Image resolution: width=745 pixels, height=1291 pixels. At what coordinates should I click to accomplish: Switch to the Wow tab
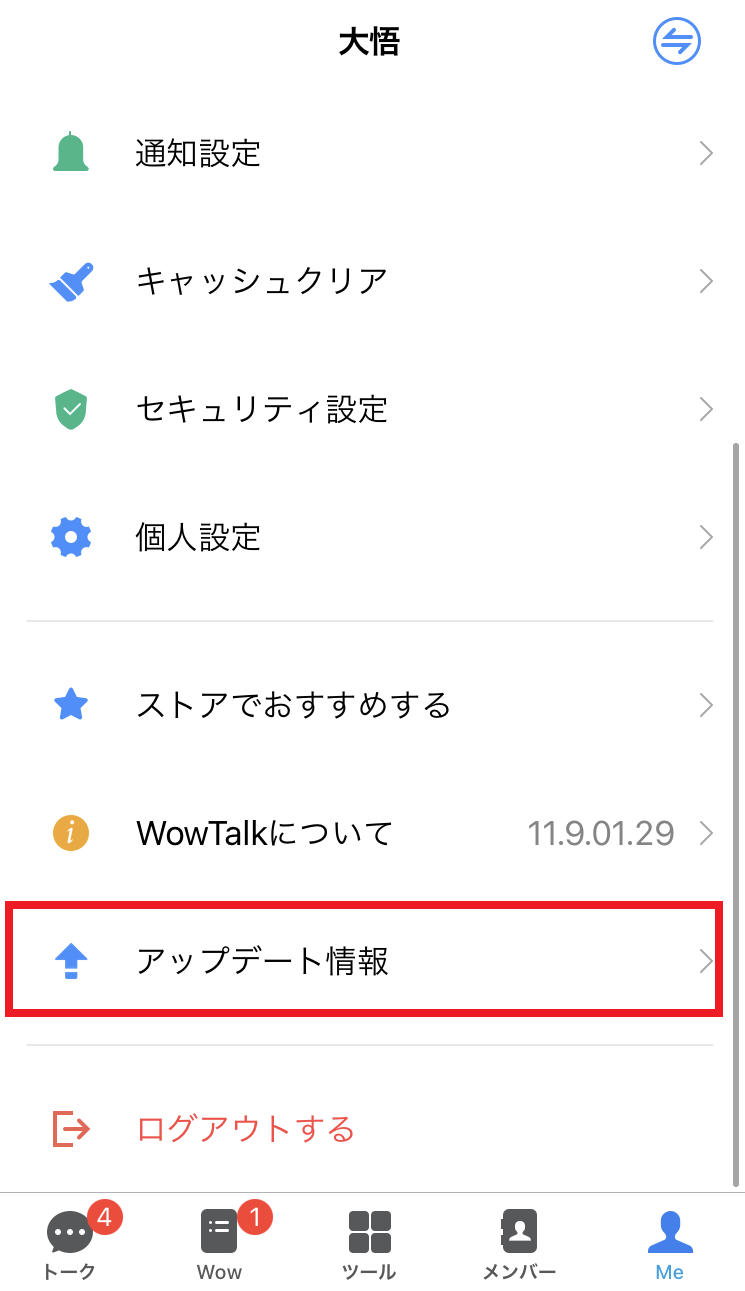click(220, 1243)
